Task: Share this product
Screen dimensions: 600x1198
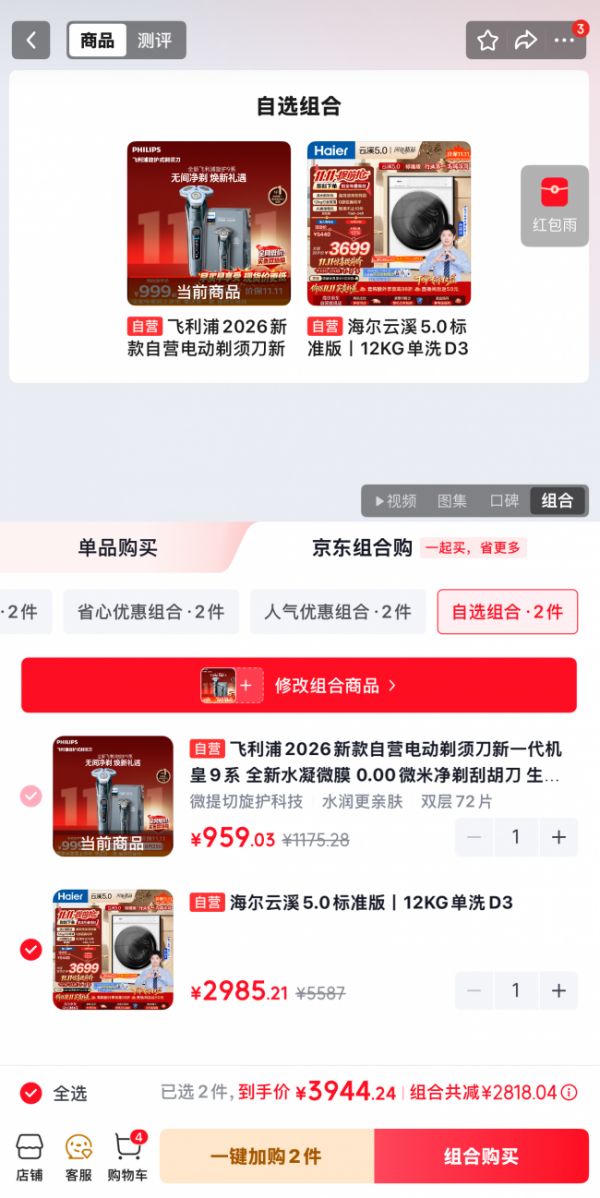Action: point(526,40)
